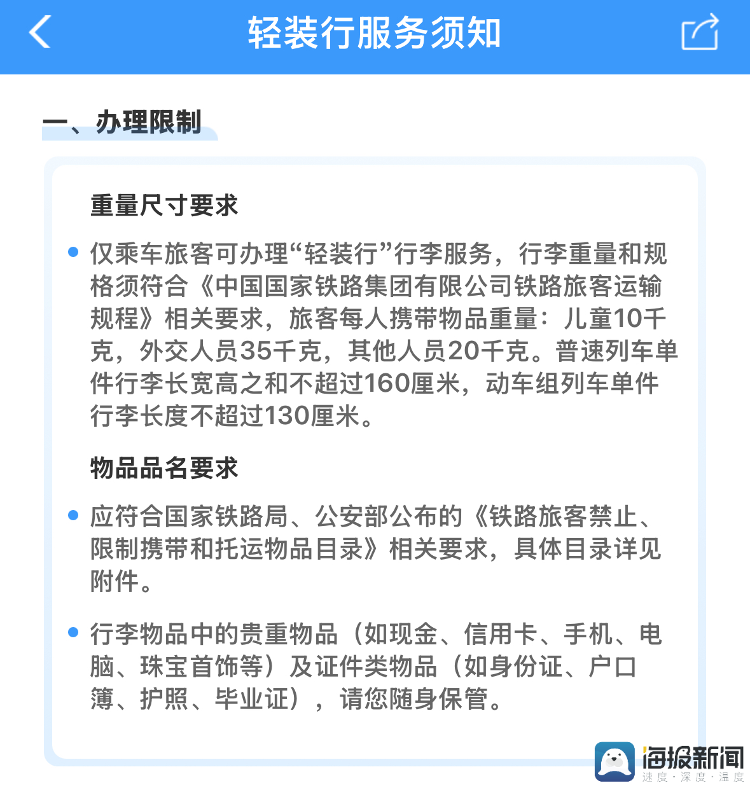Tap the 速度·深度·温度 tagline text
Screen dimensions: 750x788
pyautogui.click(x=690, y=775)
